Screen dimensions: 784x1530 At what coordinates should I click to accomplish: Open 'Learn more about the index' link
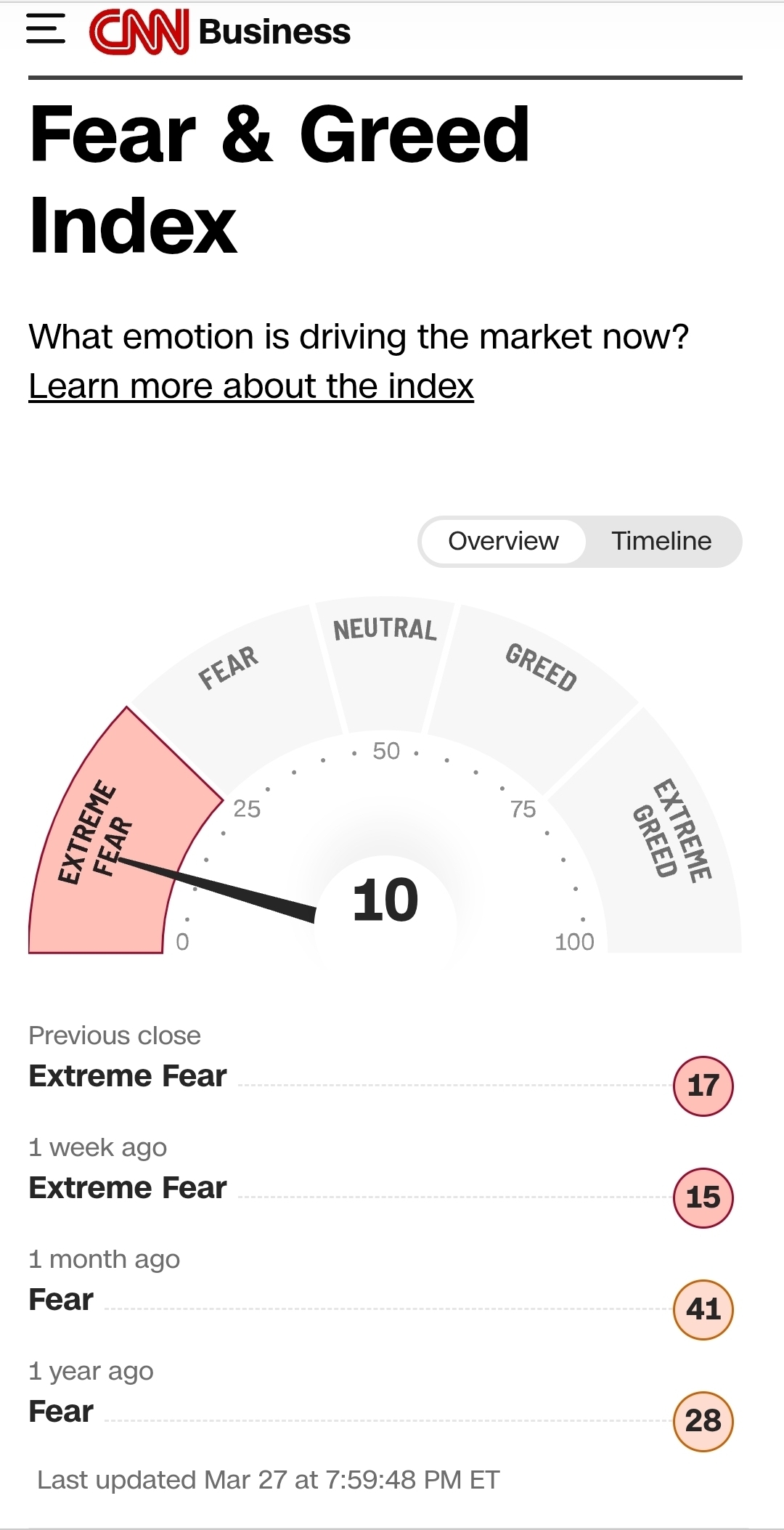251,386
